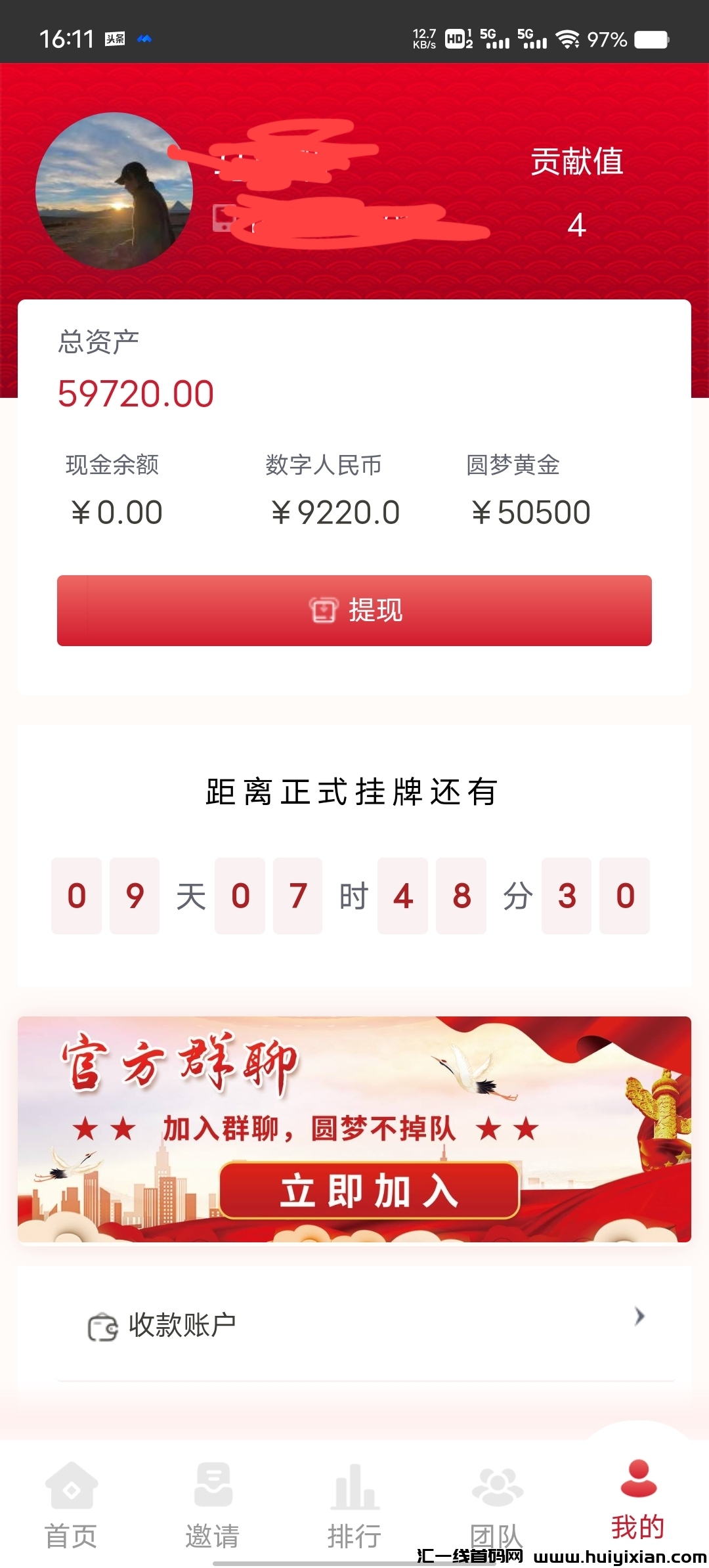Go to the 邀请 invite tab

213,1505
